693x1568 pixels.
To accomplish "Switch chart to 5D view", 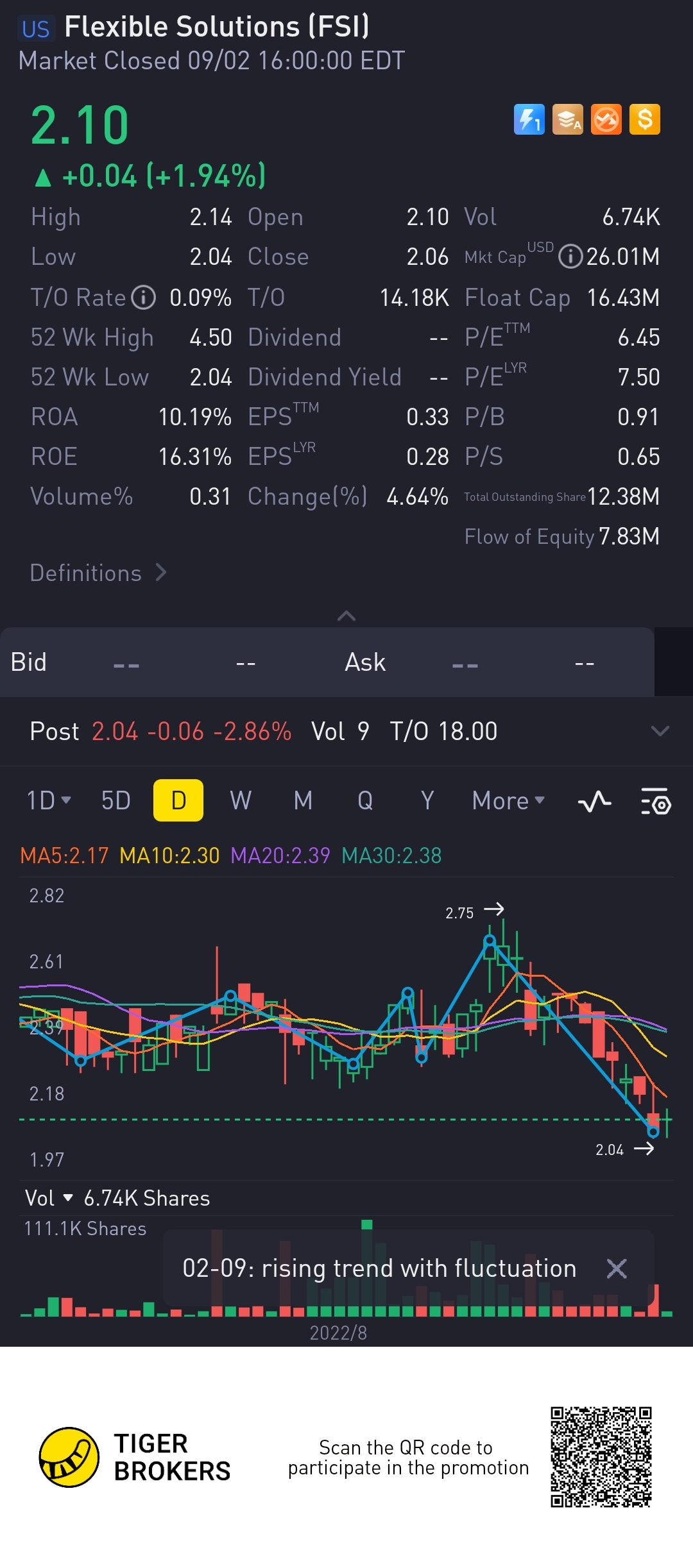I will click(x=116, y=800).
